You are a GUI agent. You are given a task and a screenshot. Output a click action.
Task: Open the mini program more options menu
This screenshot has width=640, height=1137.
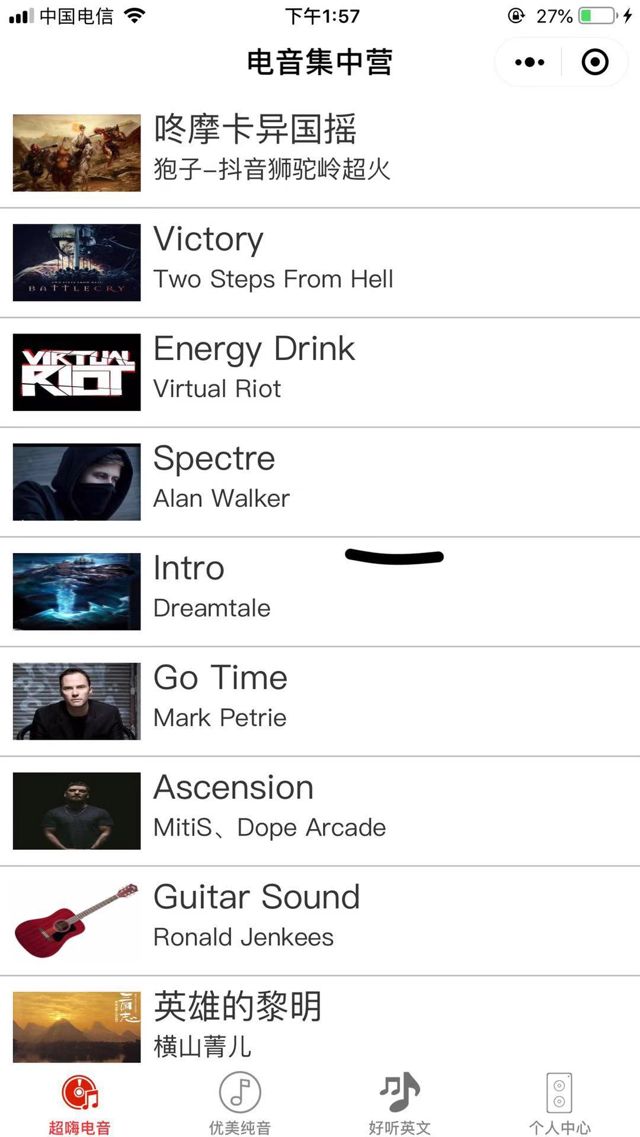pyautogui.click(x=529, y=62)
